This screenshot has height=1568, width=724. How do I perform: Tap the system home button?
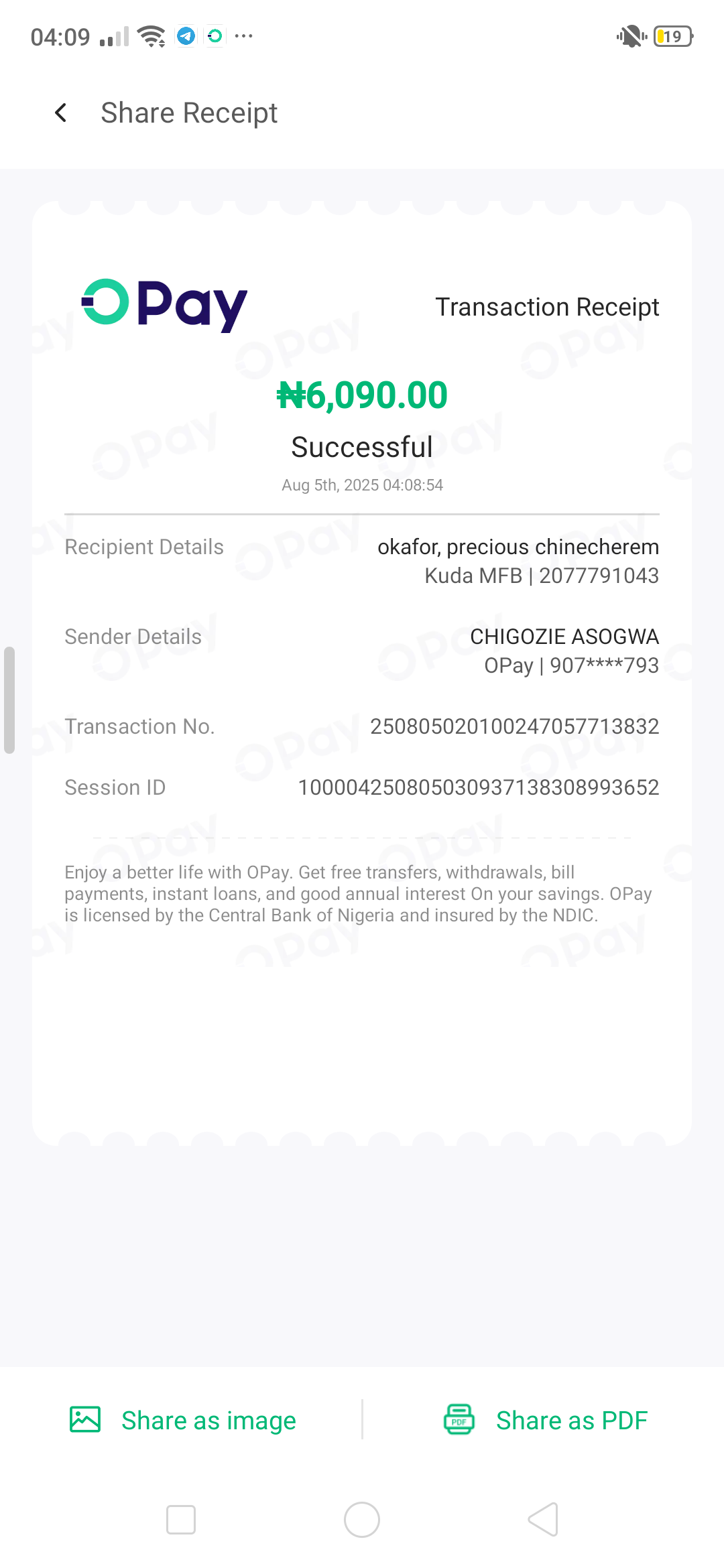coord(362,1519)
